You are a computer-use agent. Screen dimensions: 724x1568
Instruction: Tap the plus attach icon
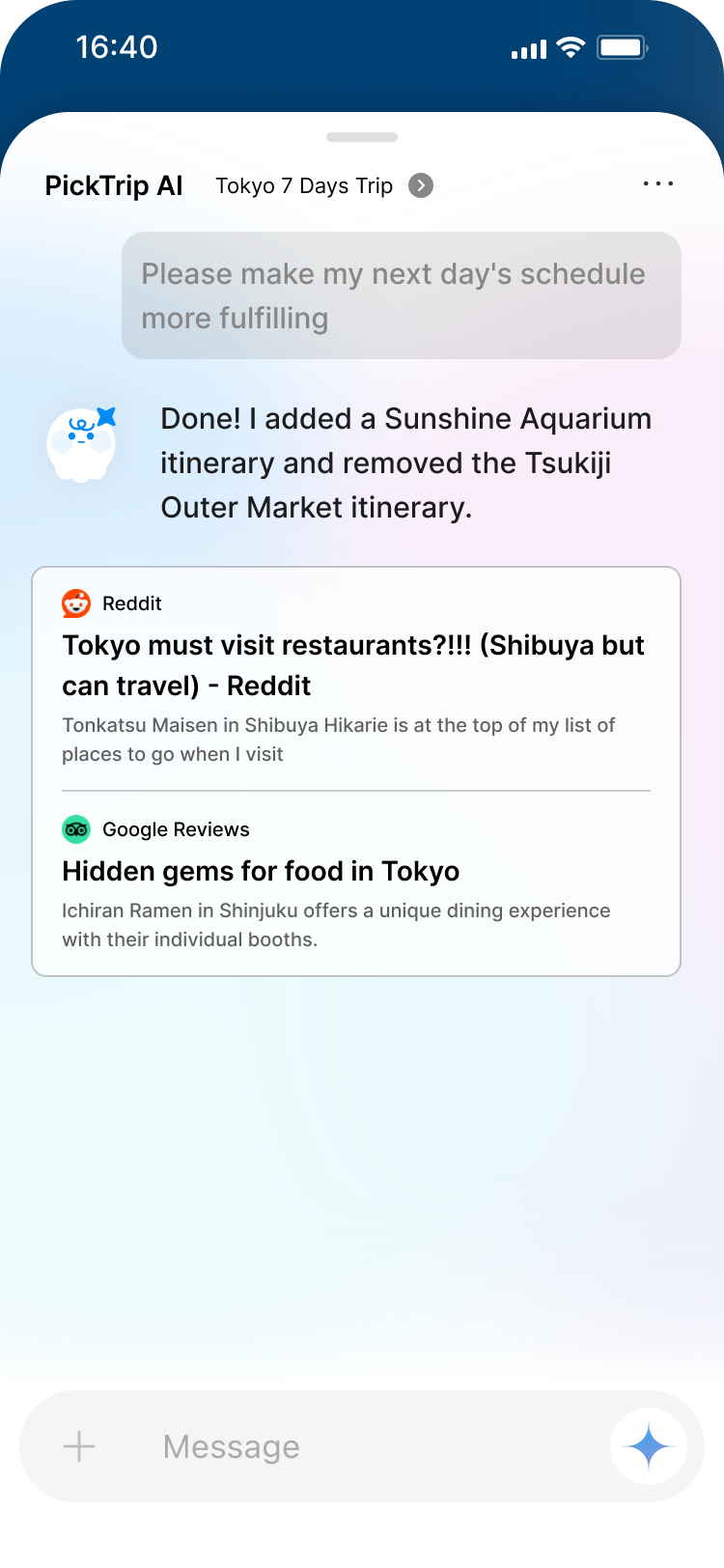click(79, 1446)
